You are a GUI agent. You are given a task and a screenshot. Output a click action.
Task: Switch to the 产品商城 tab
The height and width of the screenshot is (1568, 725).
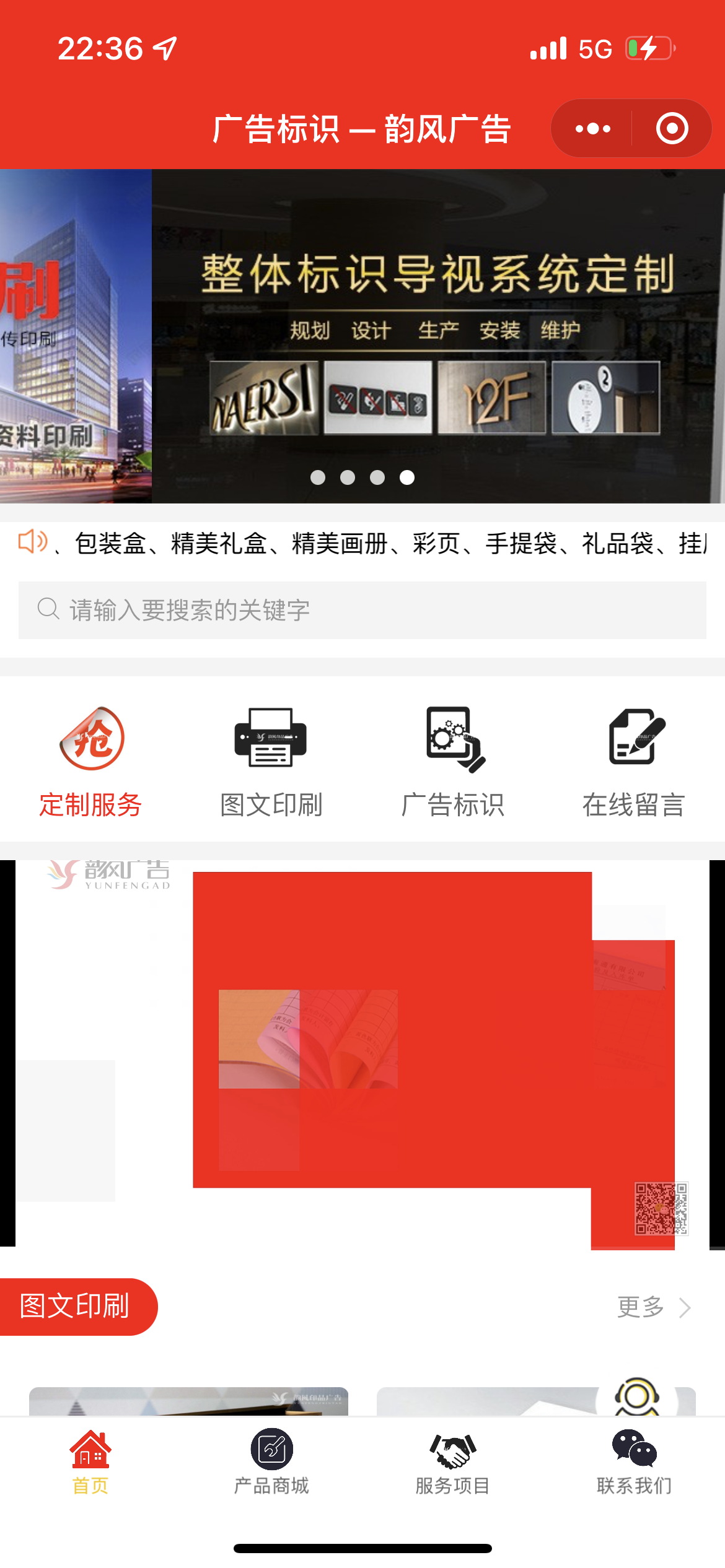point(271,1461)
